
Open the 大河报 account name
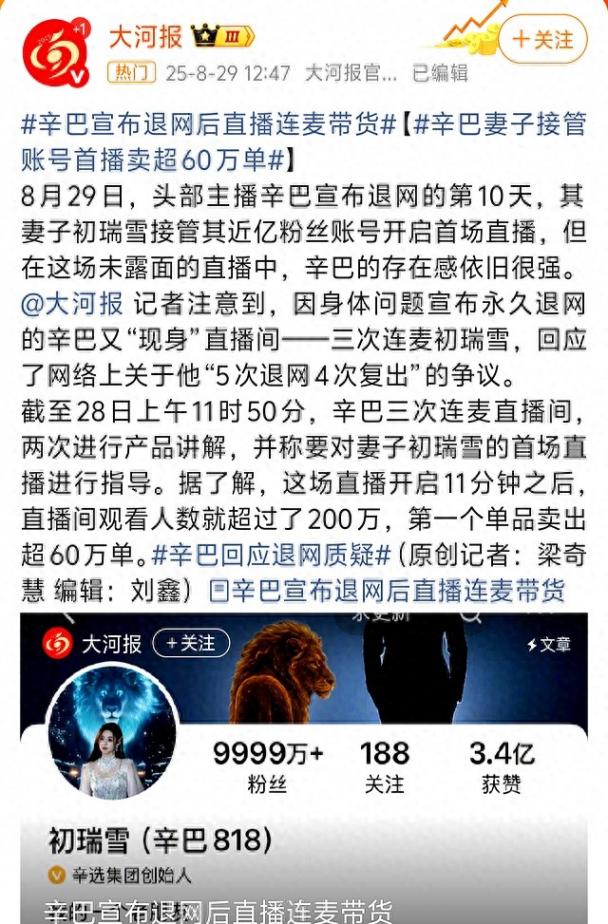pyautogui.click(x=145, y=37)
